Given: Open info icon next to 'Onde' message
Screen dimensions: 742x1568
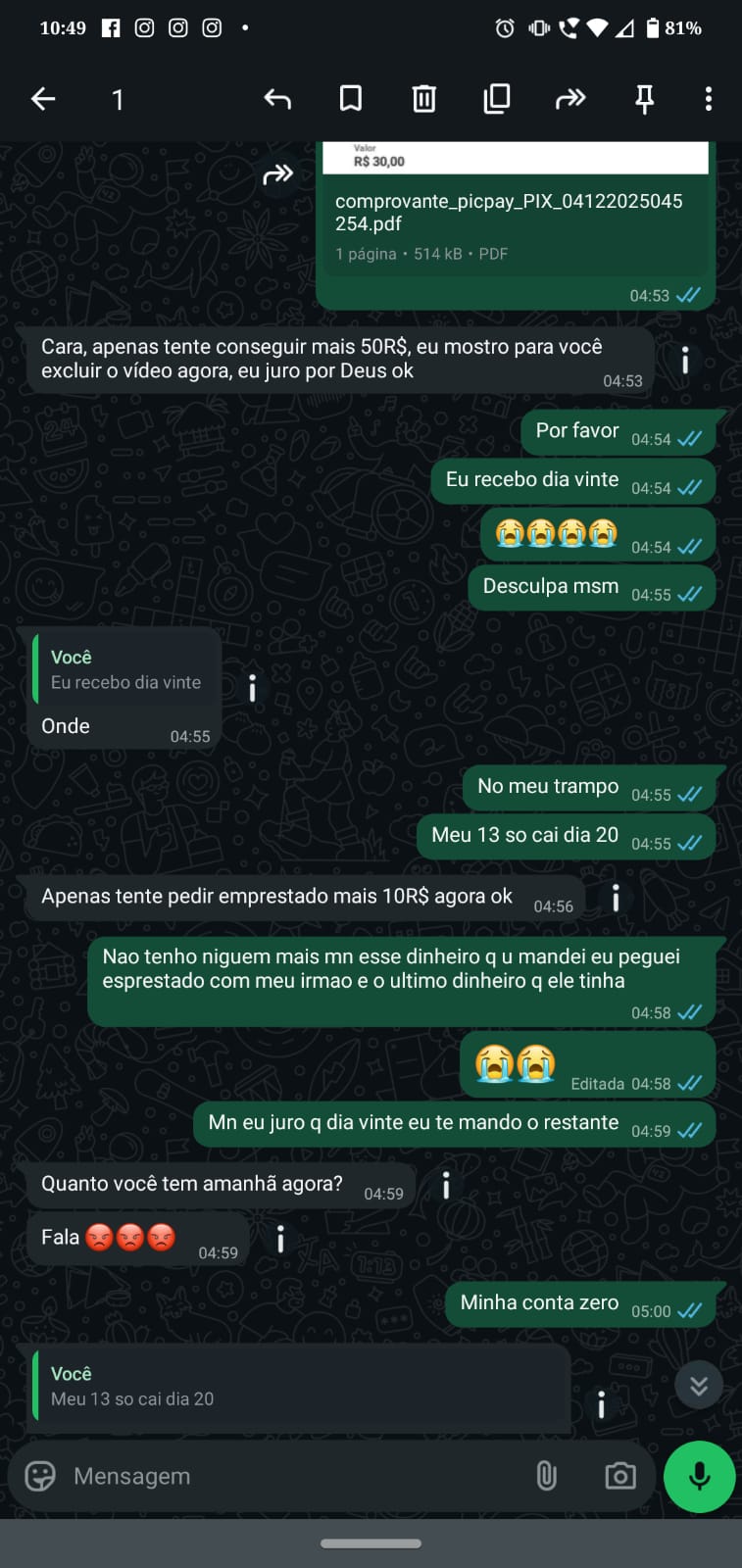Looking at the screenshot, I should click(252, 689).
